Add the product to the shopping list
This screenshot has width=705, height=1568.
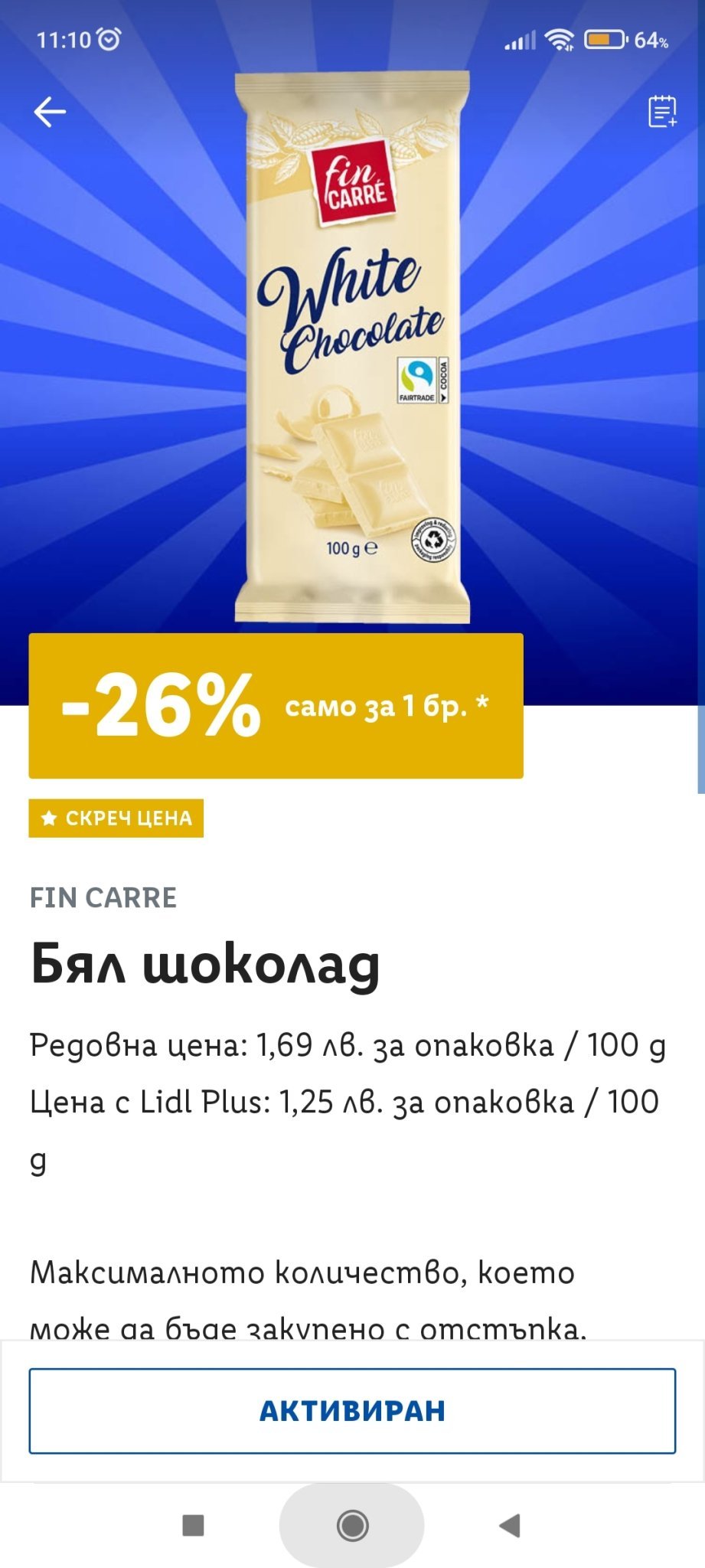tap(661, 112)
